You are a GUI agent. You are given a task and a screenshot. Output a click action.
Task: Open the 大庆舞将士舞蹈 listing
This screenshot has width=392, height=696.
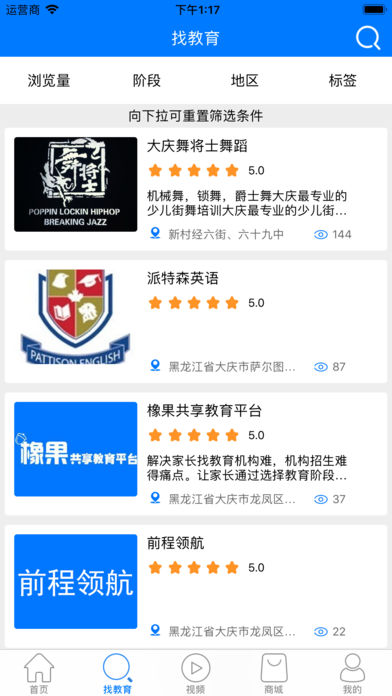tap(196, 189)
